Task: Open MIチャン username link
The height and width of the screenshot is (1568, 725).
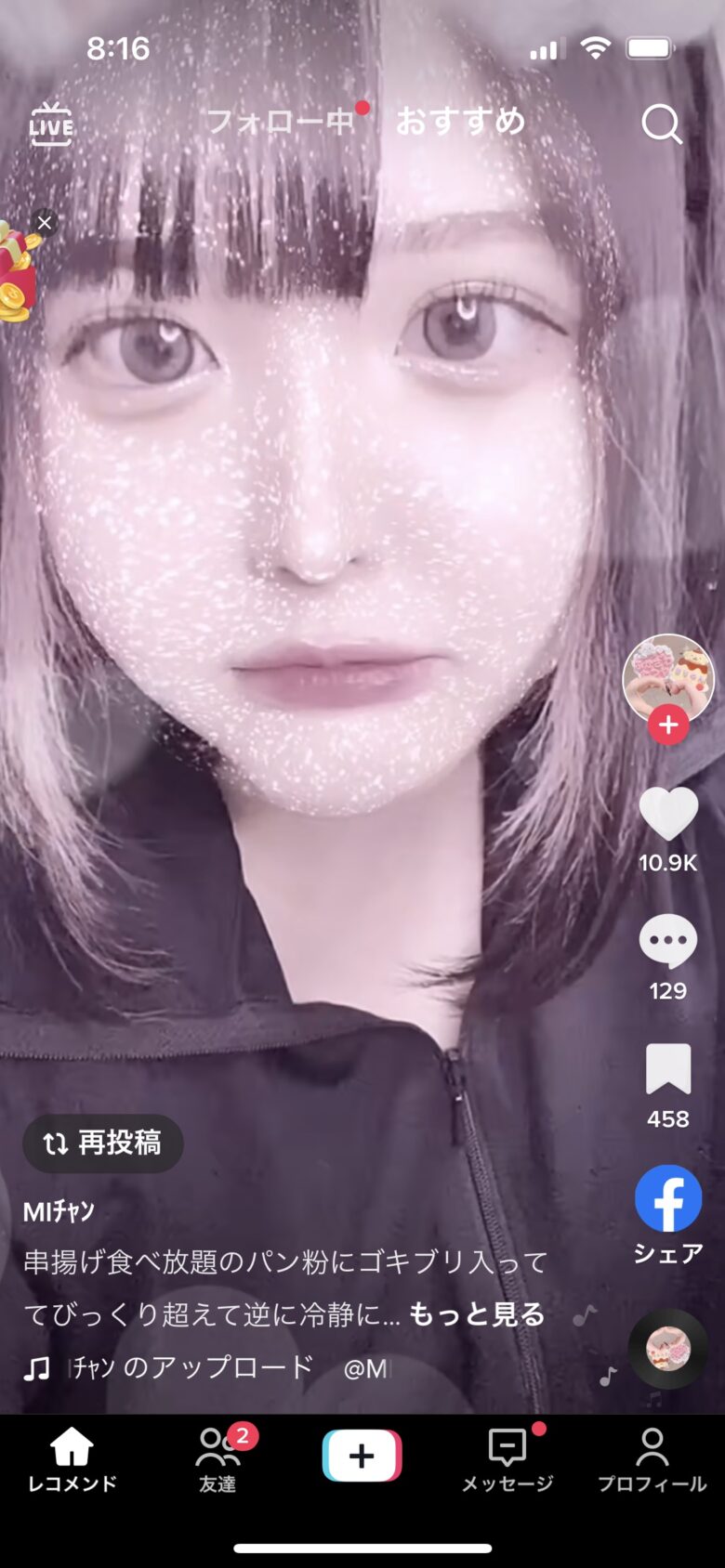Action: pyautogui.click(x=59, y=1211)
